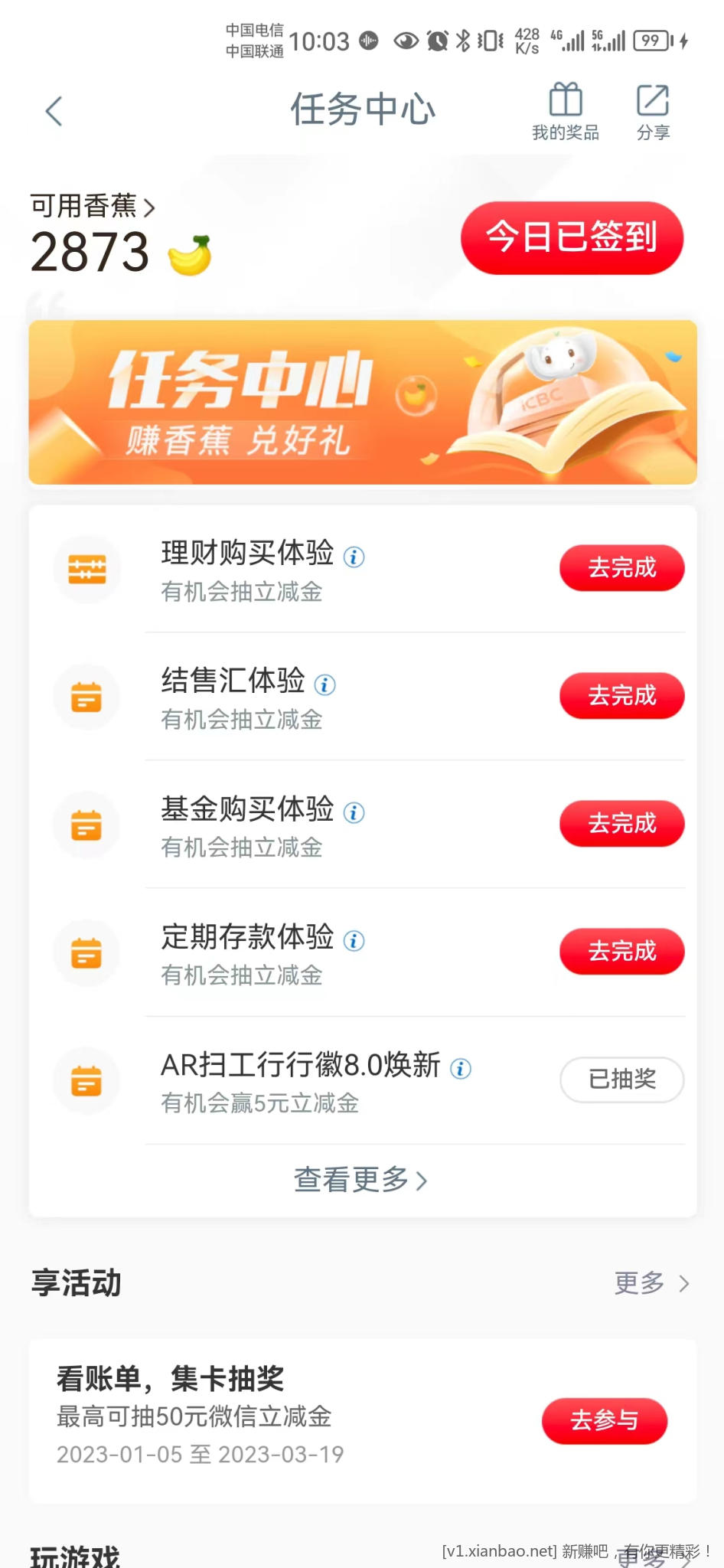Tap 去完成 for 基金购买体验
The image size is (724, 1568).
pyautogui.click(x=621, y=824)
